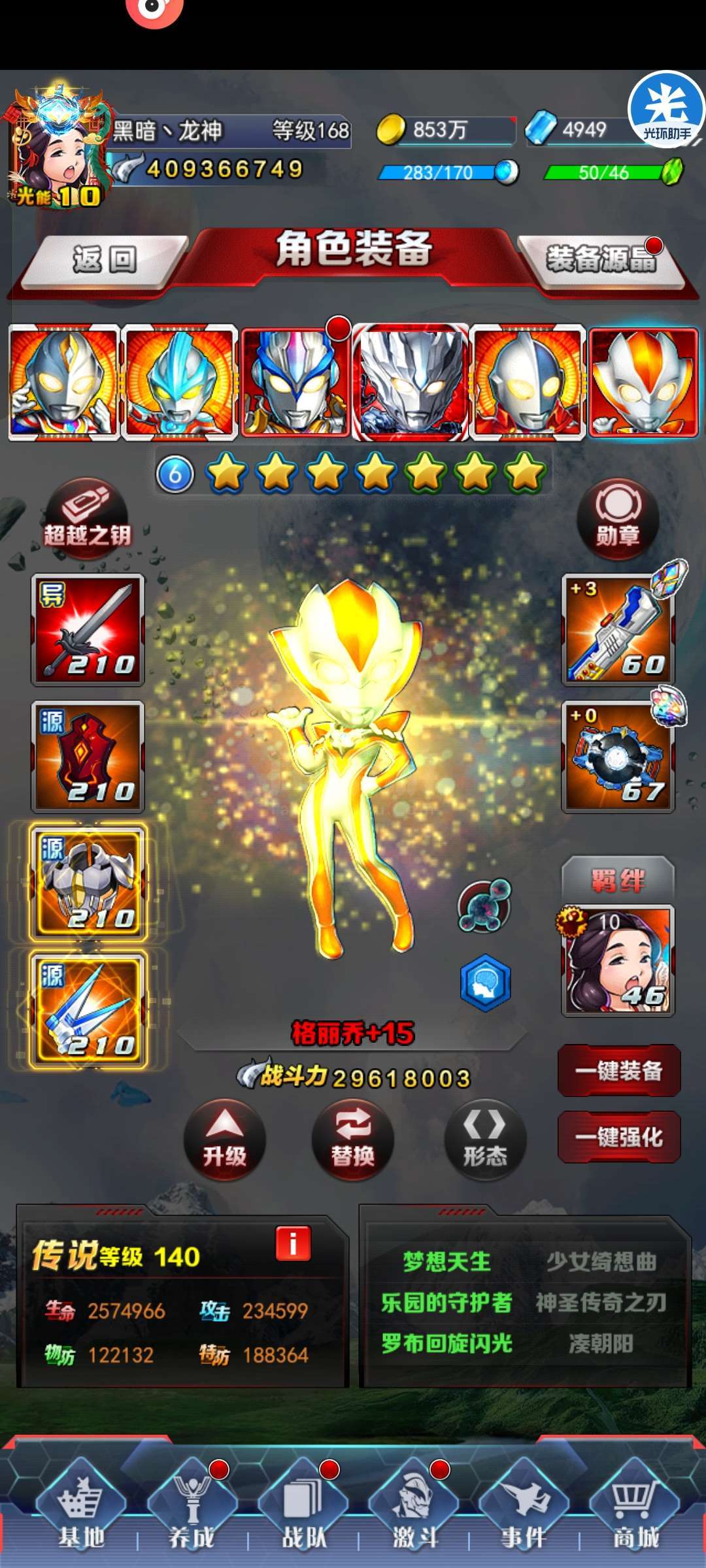Open the 超越之钥 button
706x1568 pixels.
[87, 518]
